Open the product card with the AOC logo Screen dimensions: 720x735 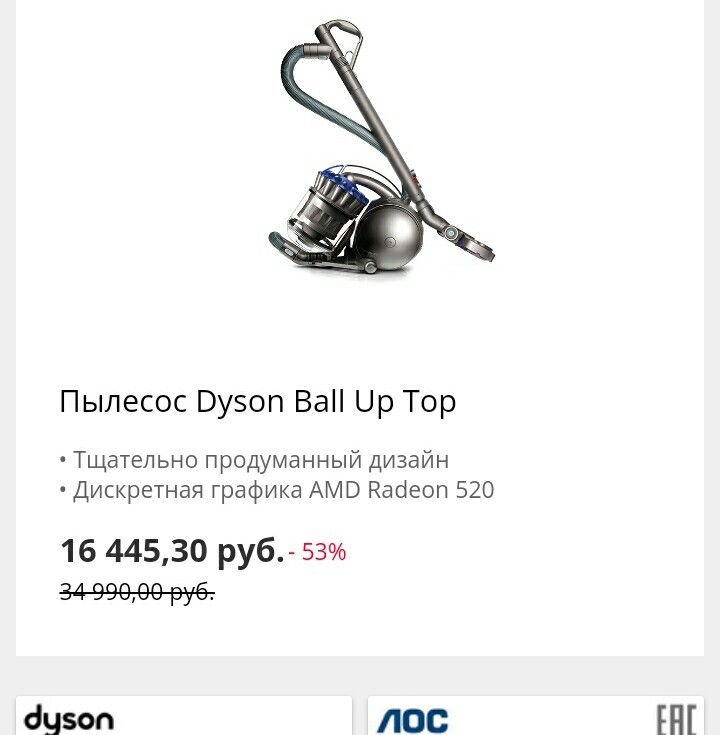pyautogui.click(x=535, y=717)
